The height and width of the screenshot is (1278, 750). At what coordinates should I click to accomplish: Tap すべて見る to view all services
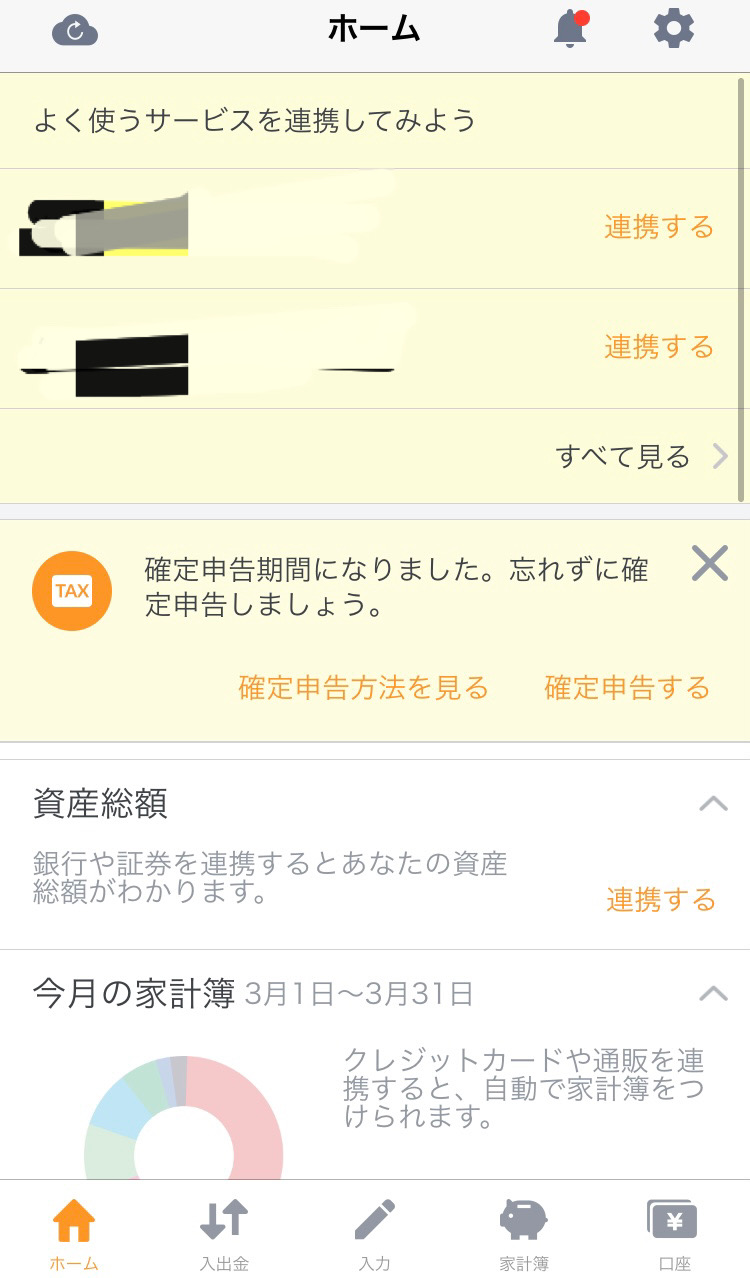point(640,457)
